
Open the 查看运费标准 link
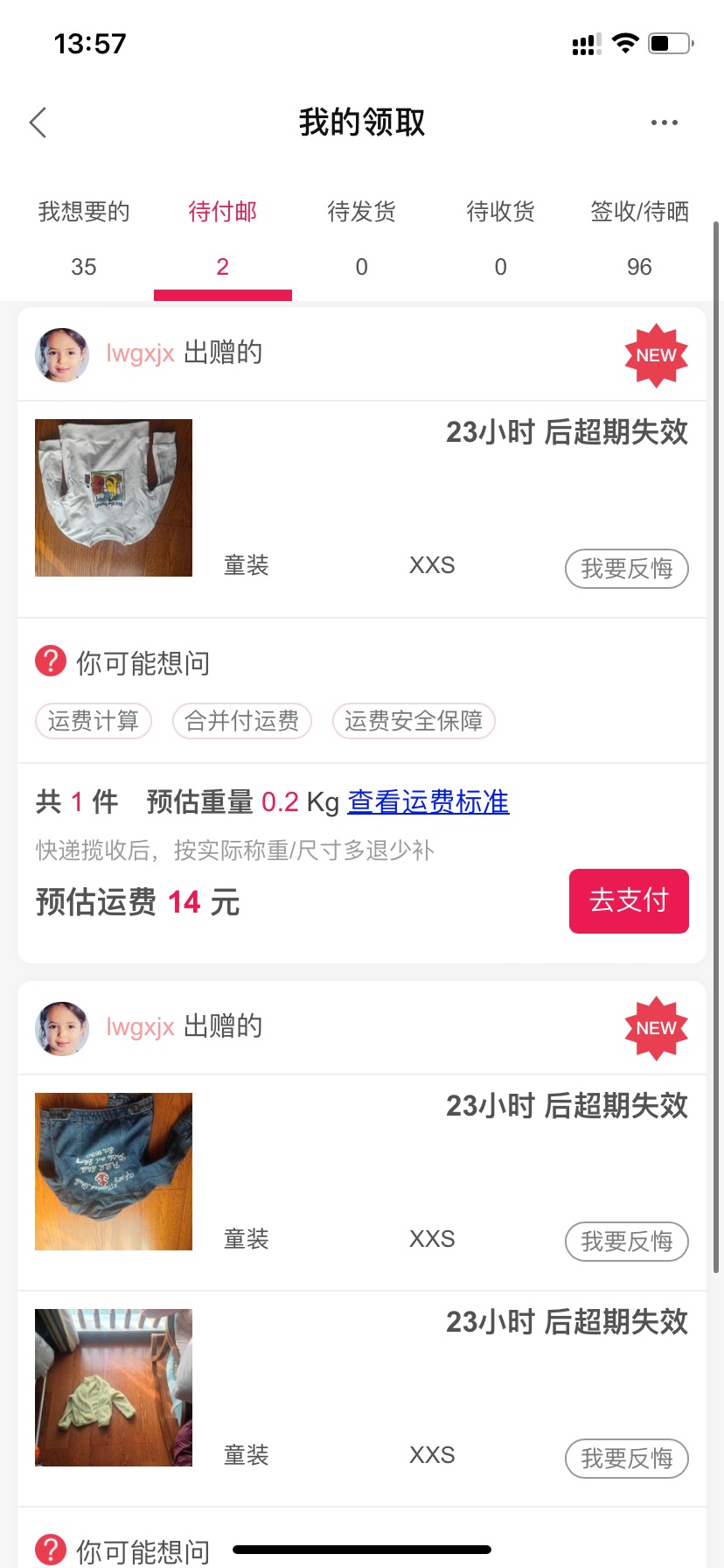(x=428, y=801)
